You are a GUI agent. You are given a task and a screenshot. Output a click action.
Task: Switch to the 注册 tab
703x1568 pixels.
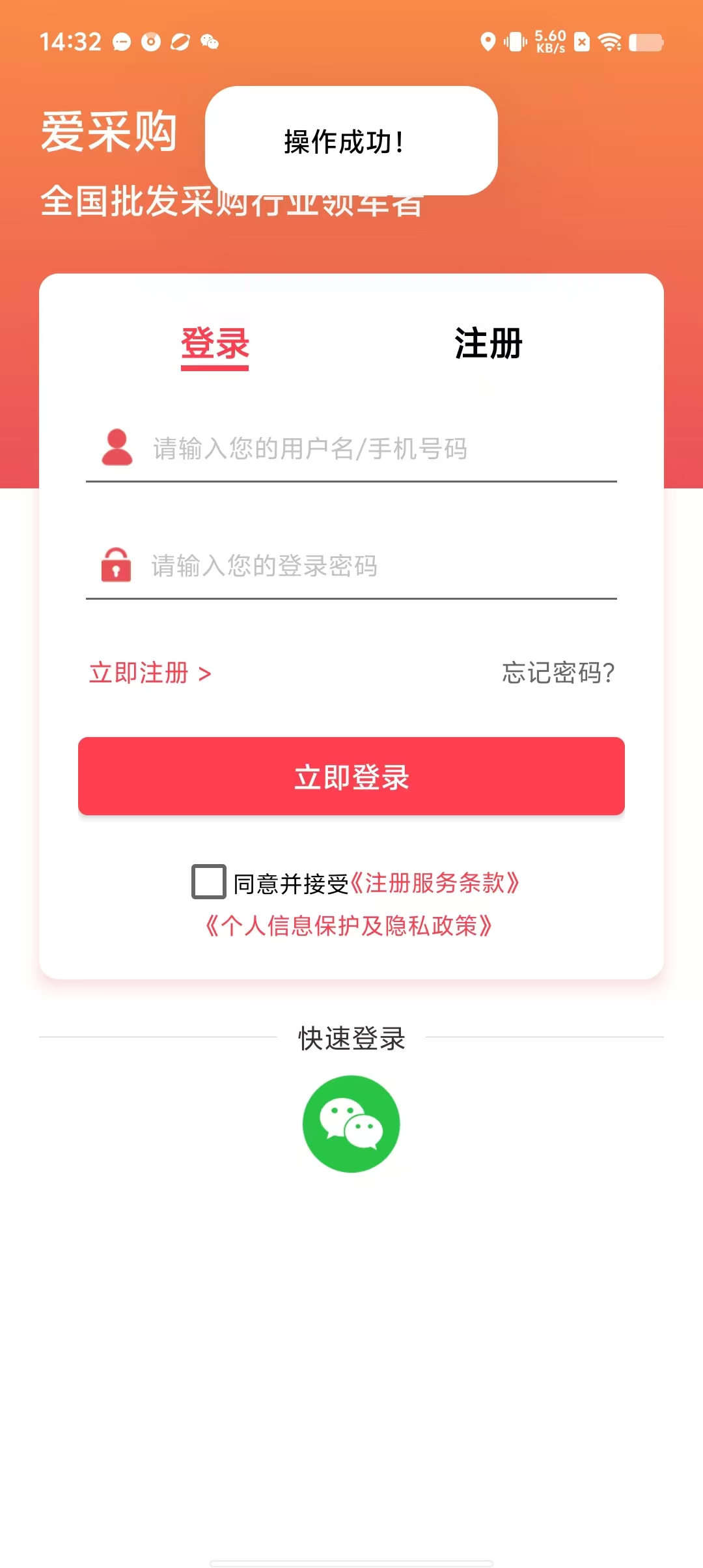coord(488,344)
